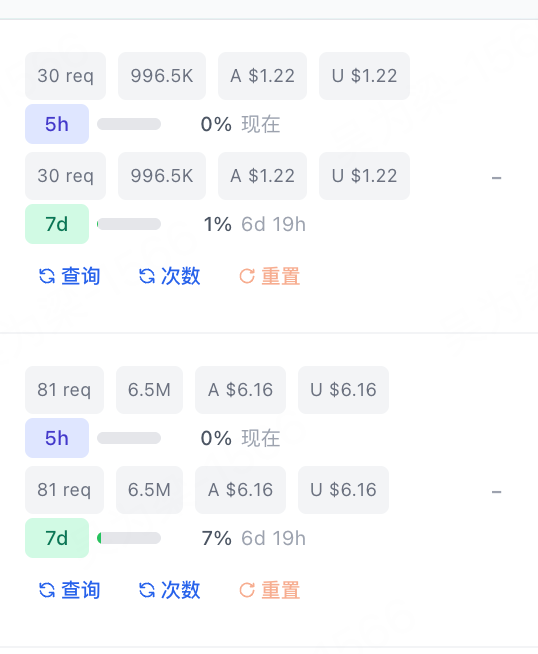Screen dimensions: 538x654
Task: Tap 次数 in the 81 req card
Action: (x=169, y=590)
